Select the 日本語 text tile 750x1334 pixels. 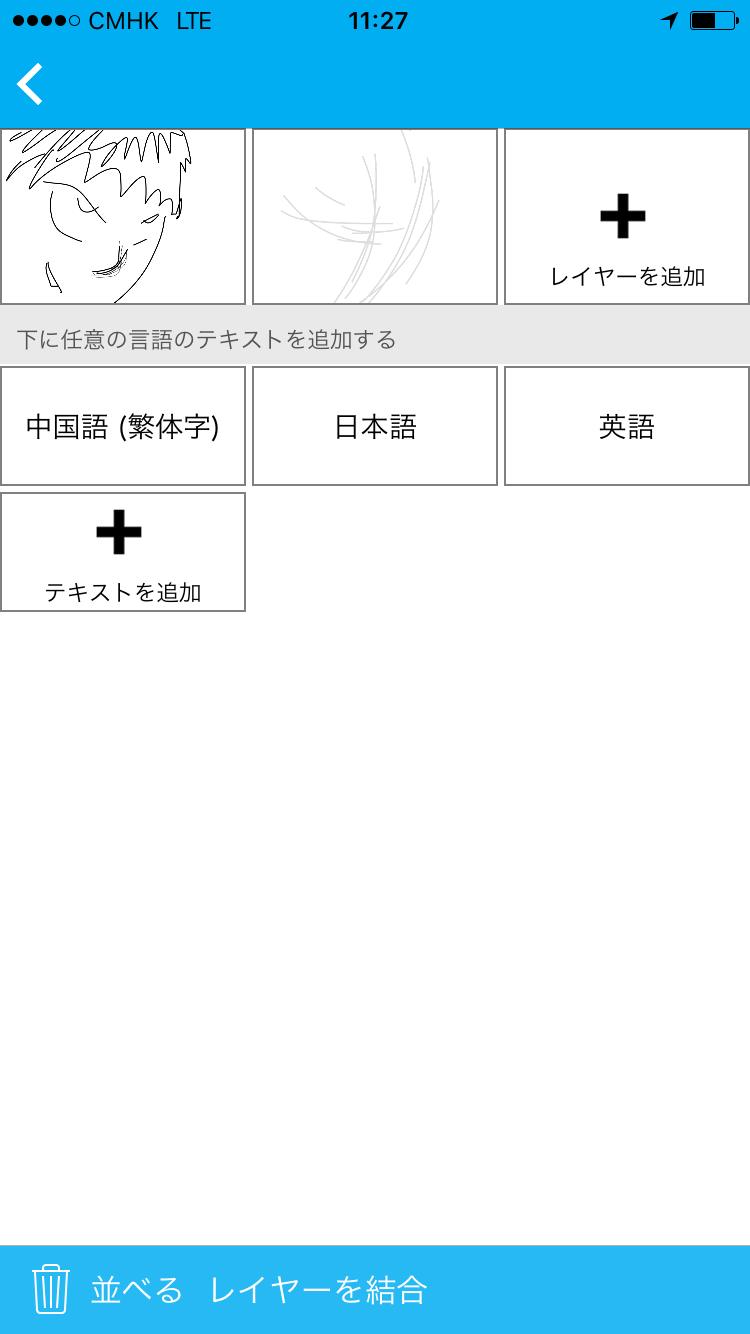click(375, 427)
